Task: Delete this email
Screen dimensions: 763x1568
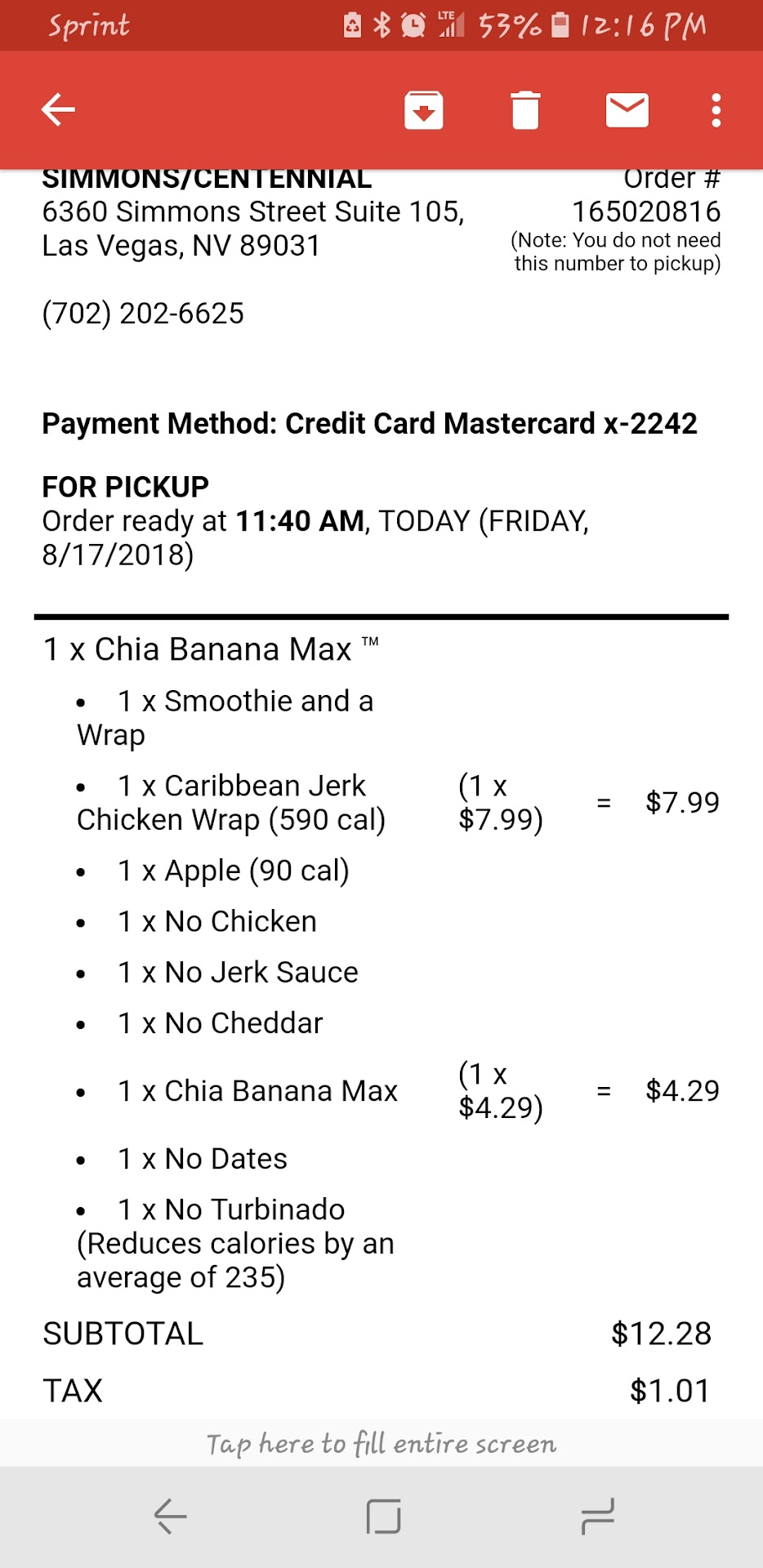Action: pos(525,110)
